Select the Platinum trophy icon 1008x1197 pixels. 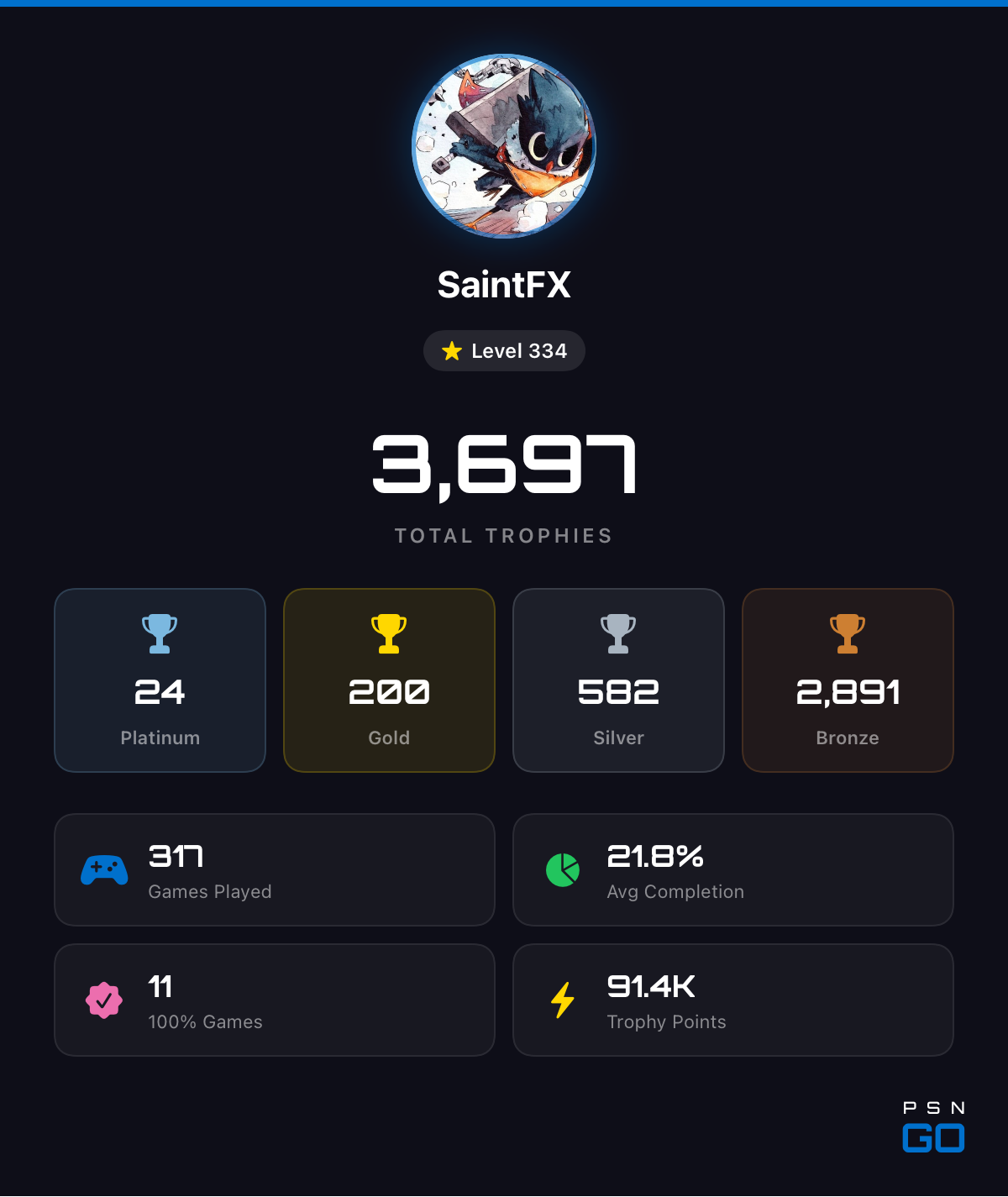tap(160, 633)
